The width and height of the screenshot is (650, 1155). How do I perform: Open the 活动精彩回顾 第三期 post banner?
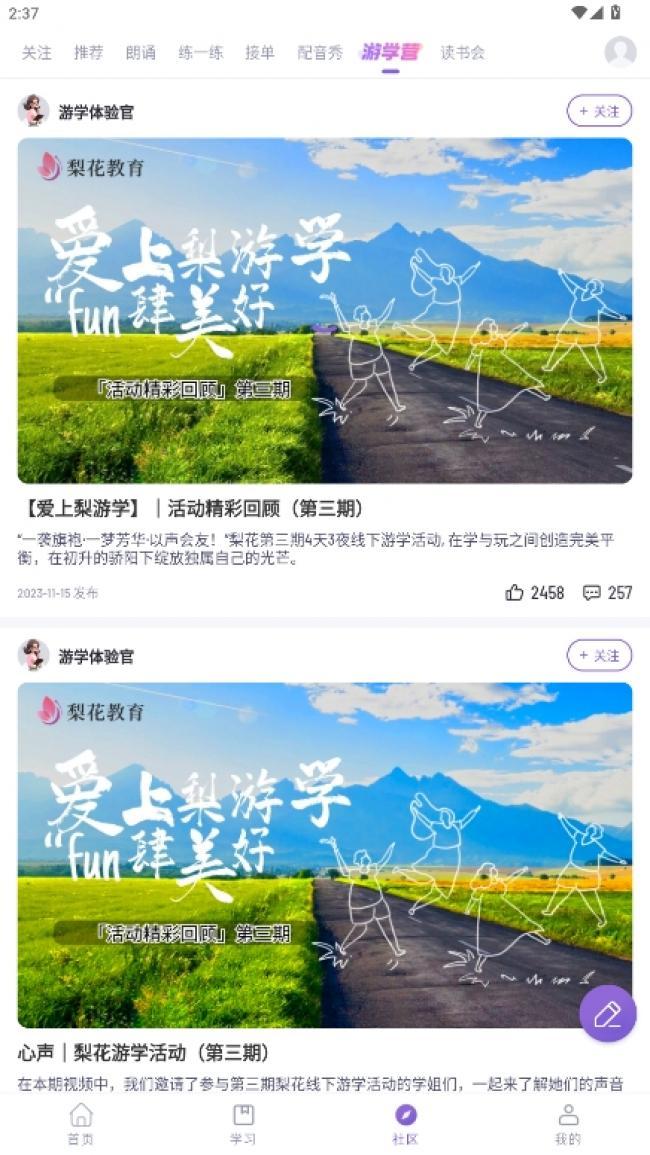(325, 311)
